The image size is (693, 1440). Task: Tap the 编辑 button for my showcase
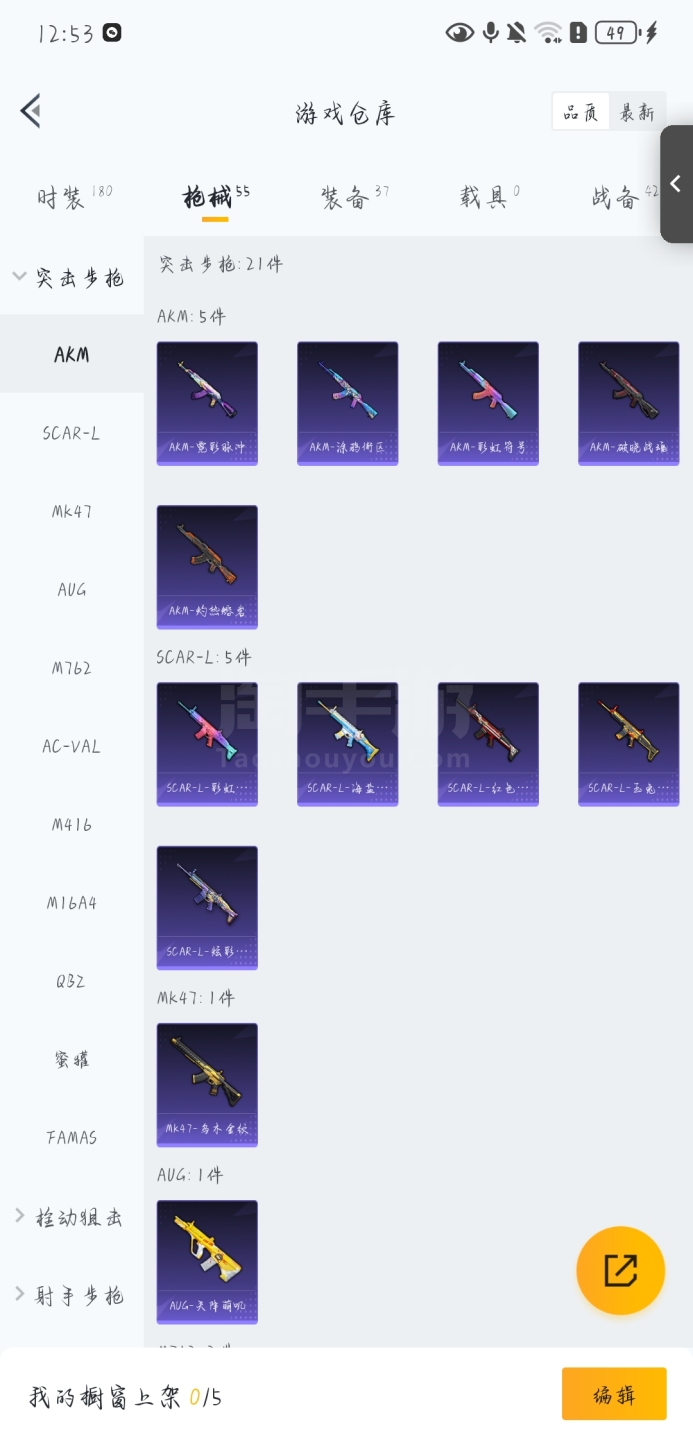pyautogui.click(x=614, y=1394)
